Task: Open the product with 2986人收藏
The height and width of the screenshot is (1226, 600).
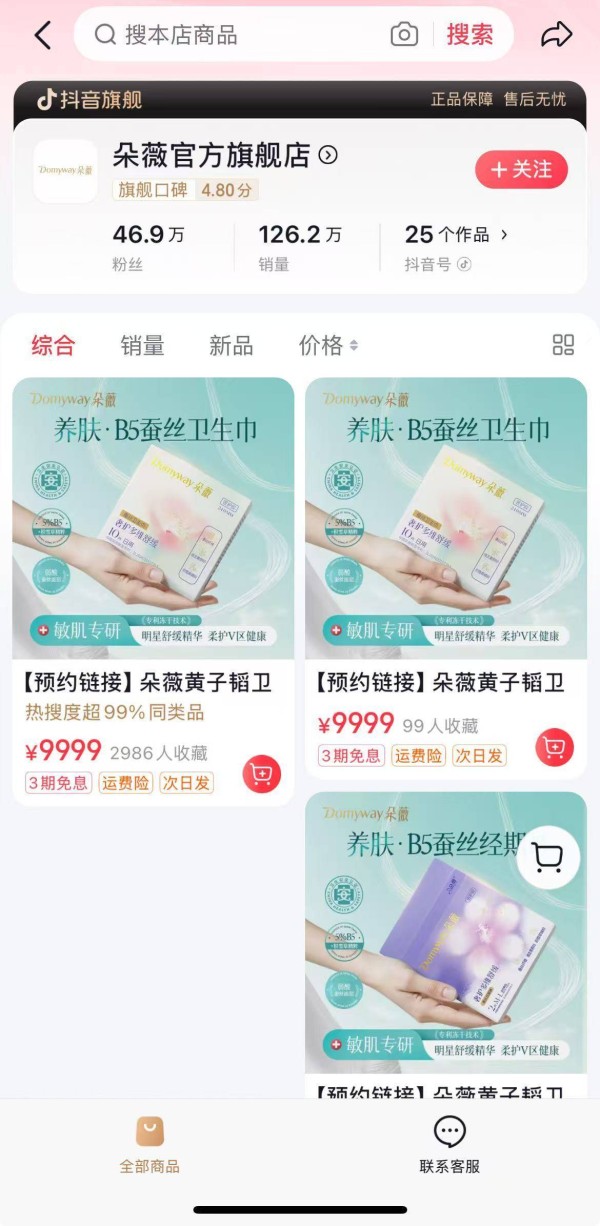Action: (x=153, y=518)
